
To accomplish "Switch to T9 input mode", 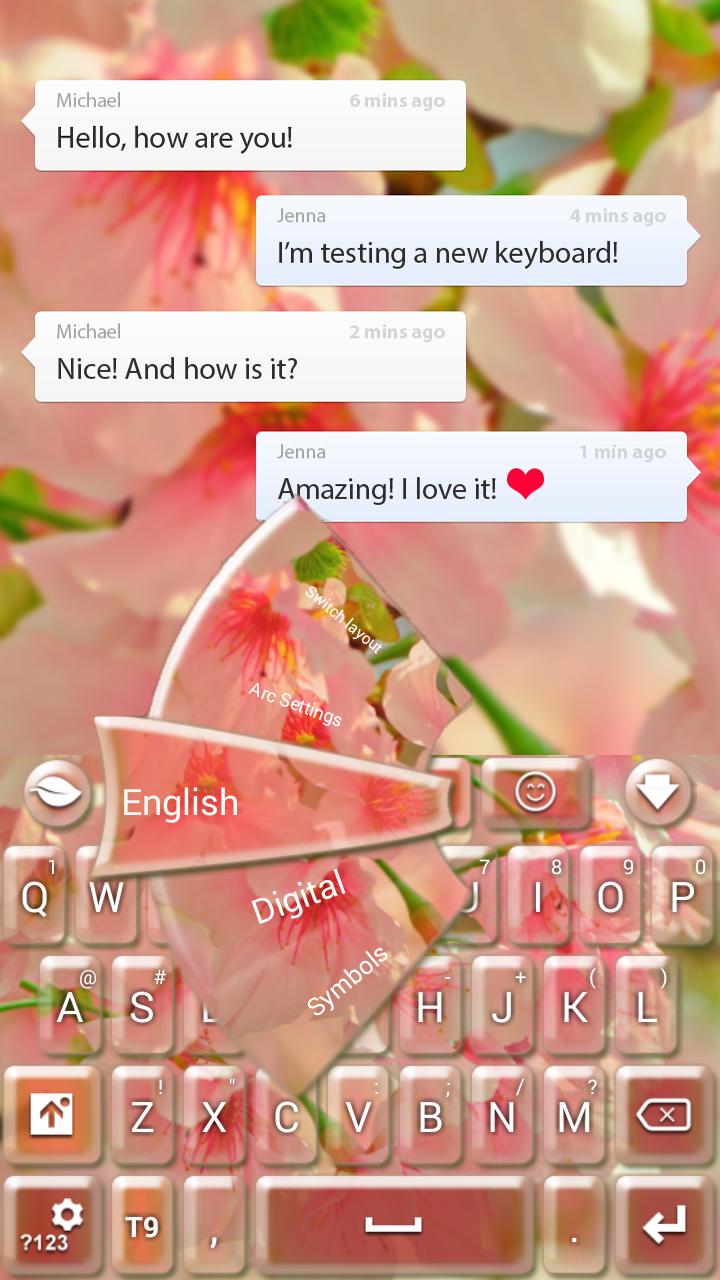I will pos(142,1227).
